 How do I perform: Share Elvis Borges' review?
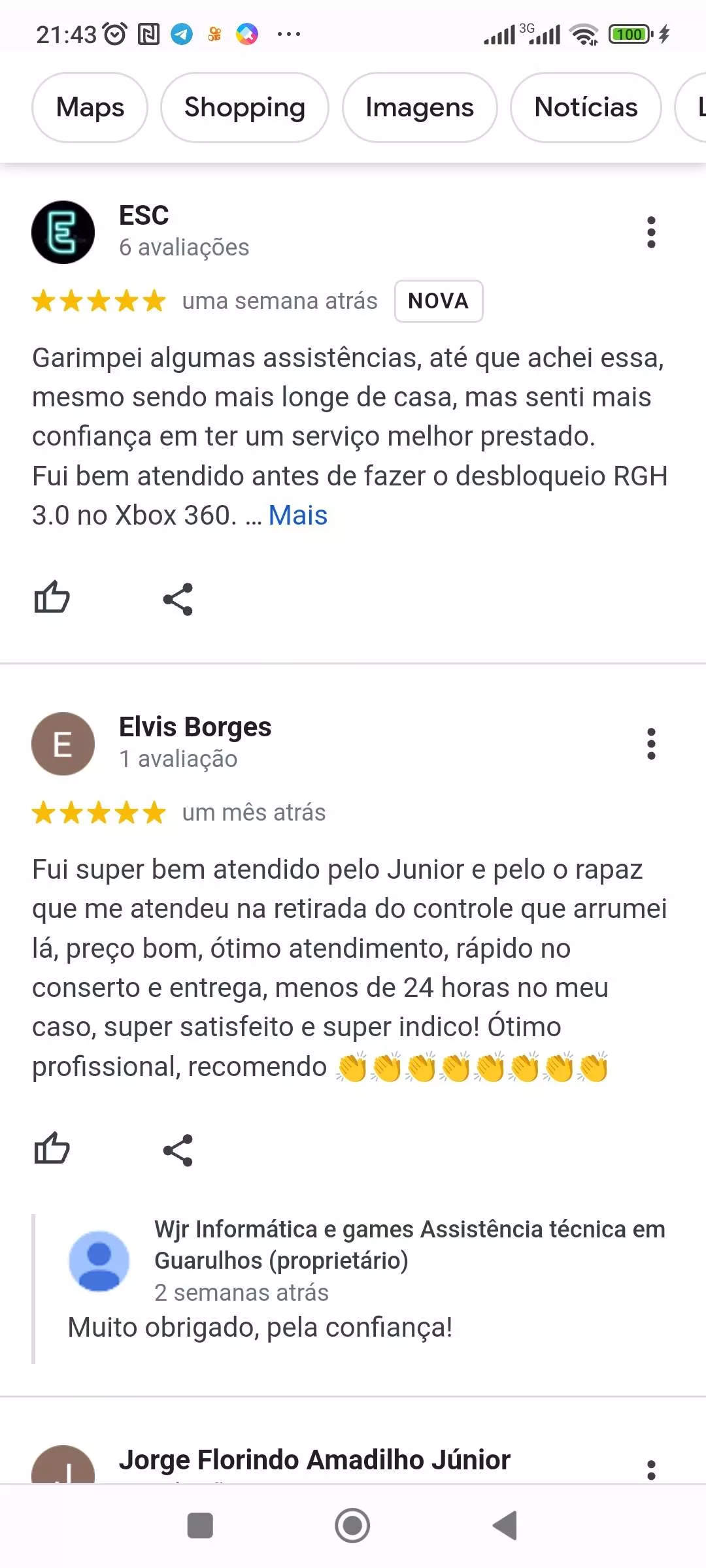pyautogui.click(x=178, y=1151)
